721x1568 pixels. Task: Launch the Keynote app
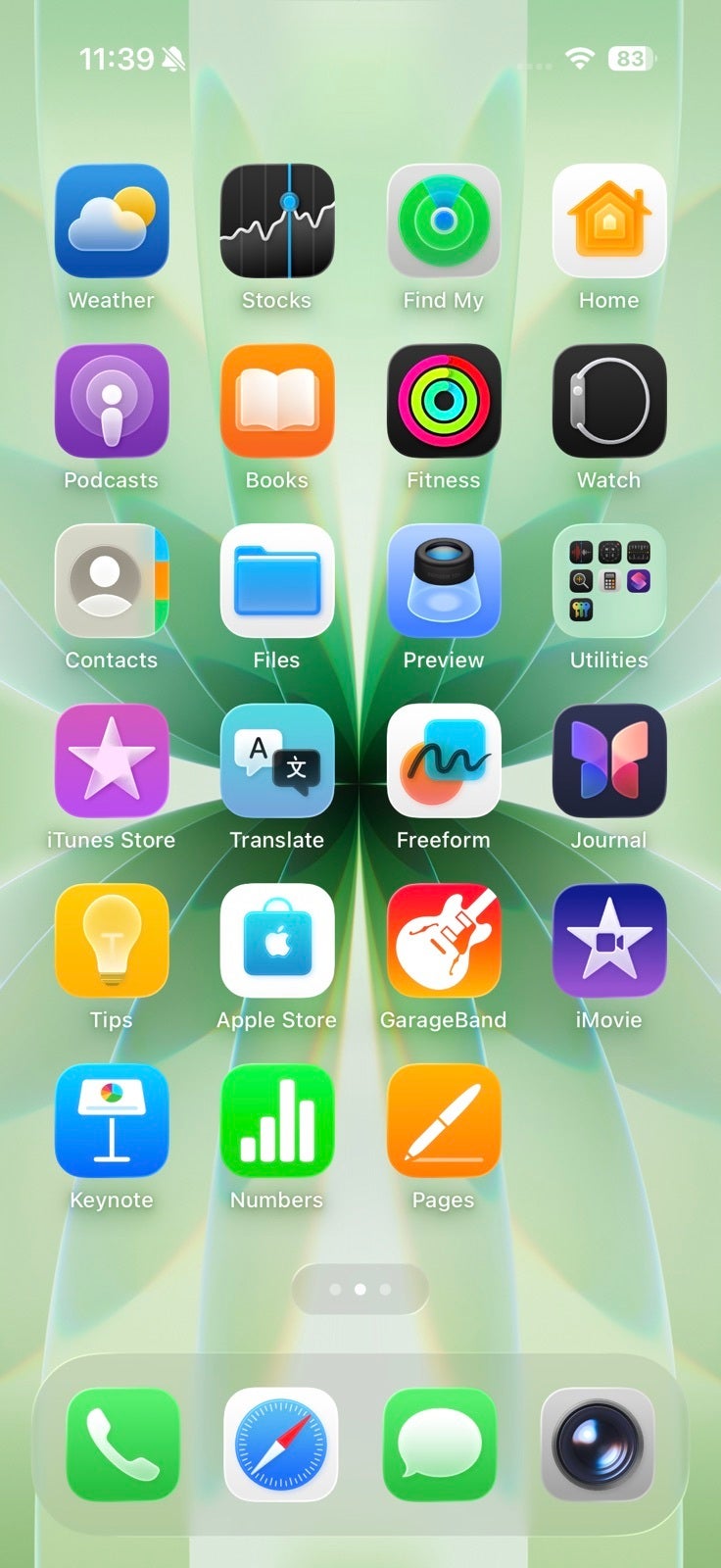112,1120
